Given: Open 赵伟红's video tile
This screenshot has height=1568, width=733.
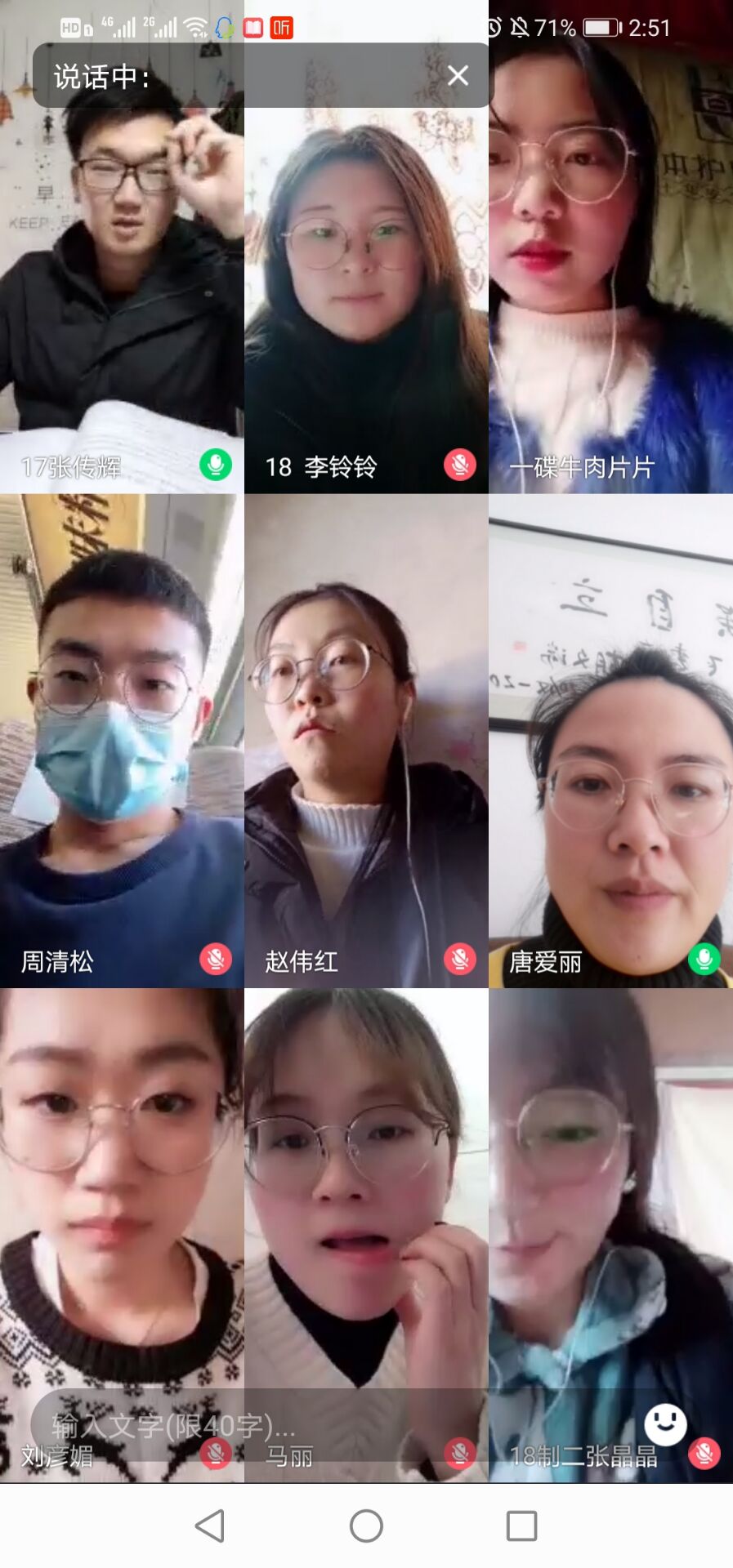Looking at the screenshot, I should click(366, 735).
